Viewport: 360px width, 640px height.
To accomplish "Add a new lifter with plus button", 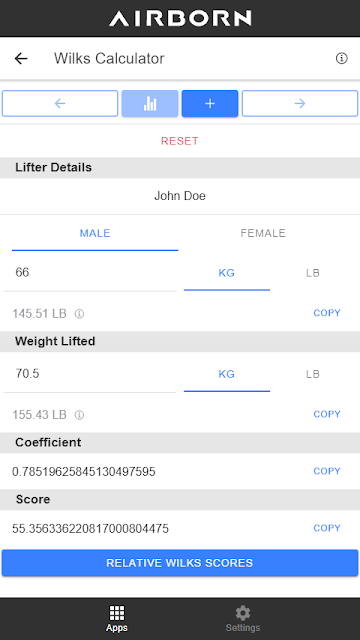I will coord(210,104).
